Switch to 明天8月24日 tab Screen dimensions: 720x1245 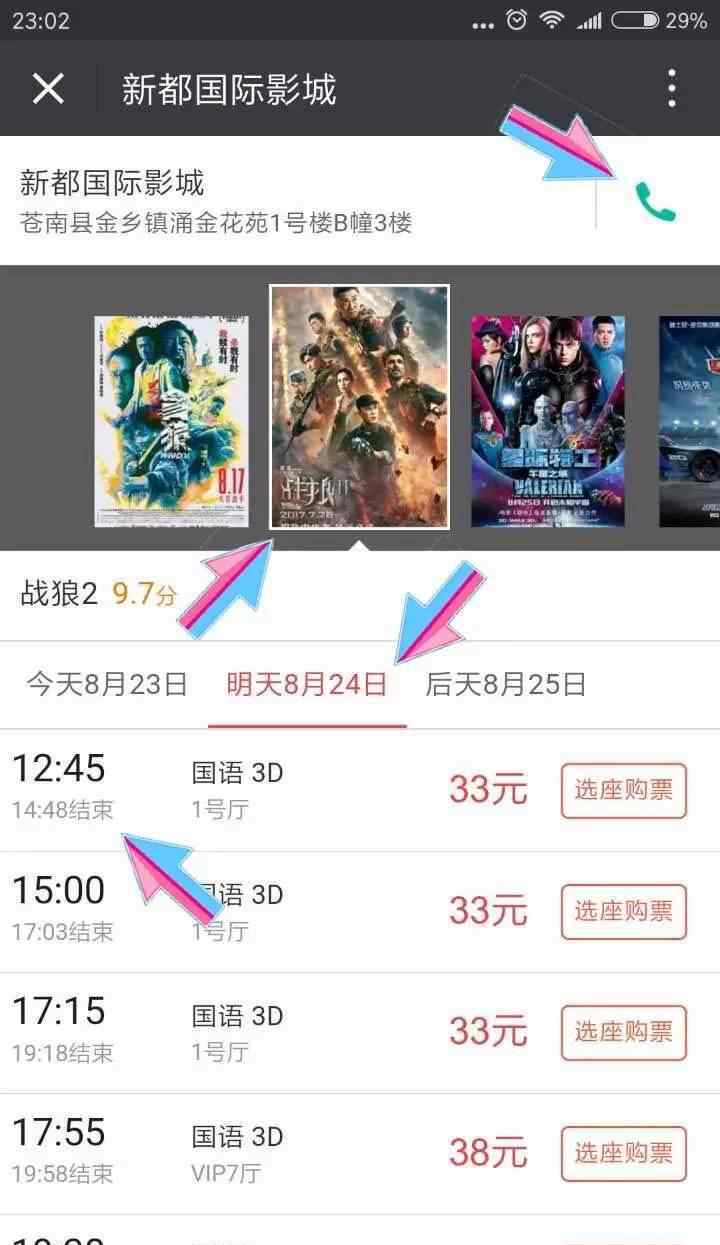(x=307, y=684)
